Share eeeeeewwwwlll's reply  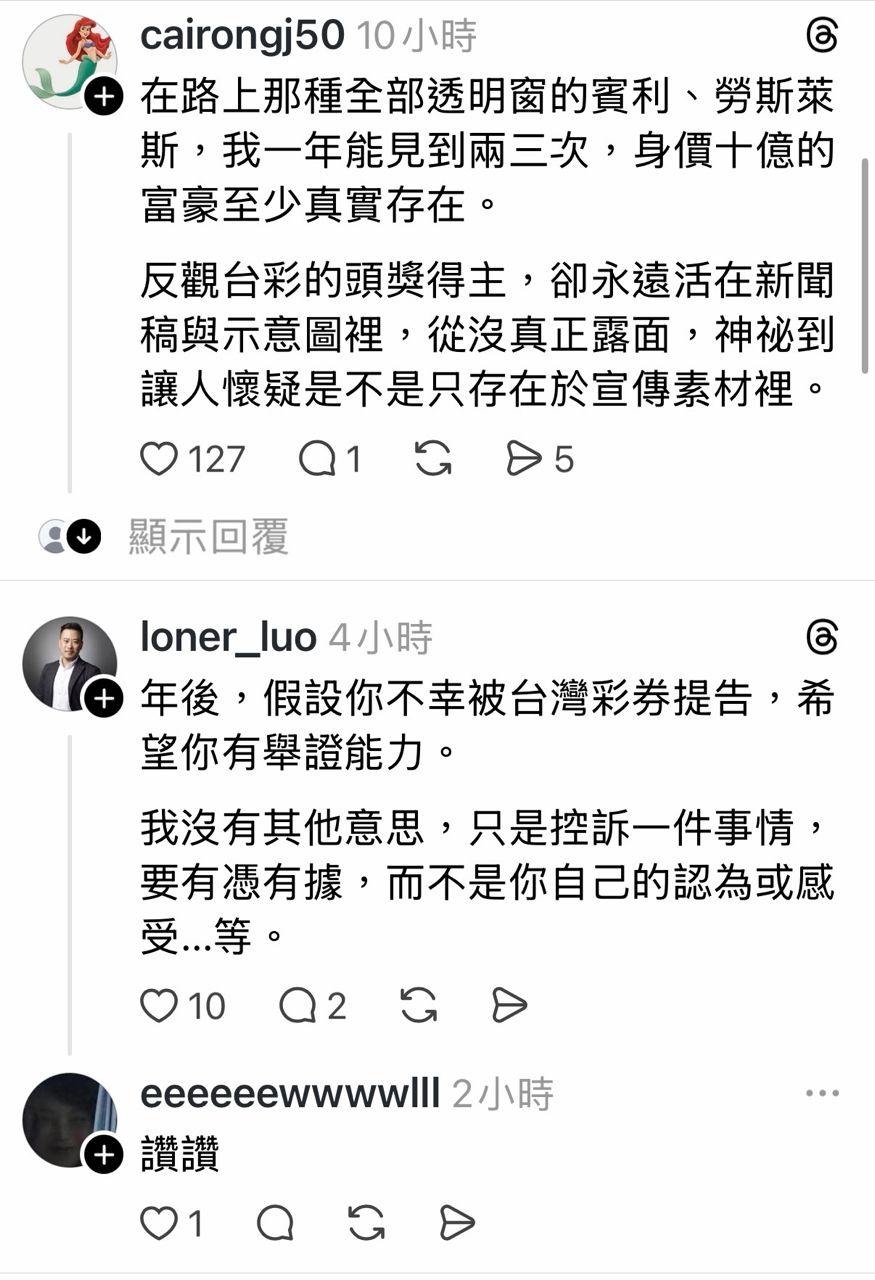(x=456, y=1222)
